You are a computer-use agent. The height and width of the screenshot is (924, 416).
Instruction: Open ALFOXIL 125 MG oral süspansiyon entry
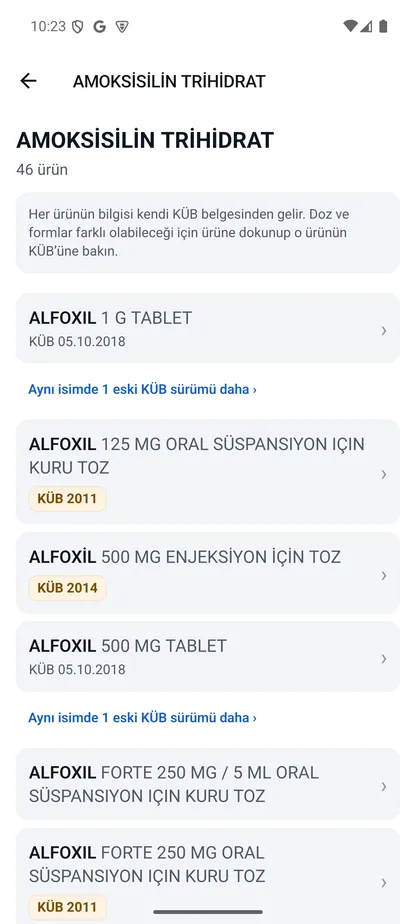coord(208,471)
